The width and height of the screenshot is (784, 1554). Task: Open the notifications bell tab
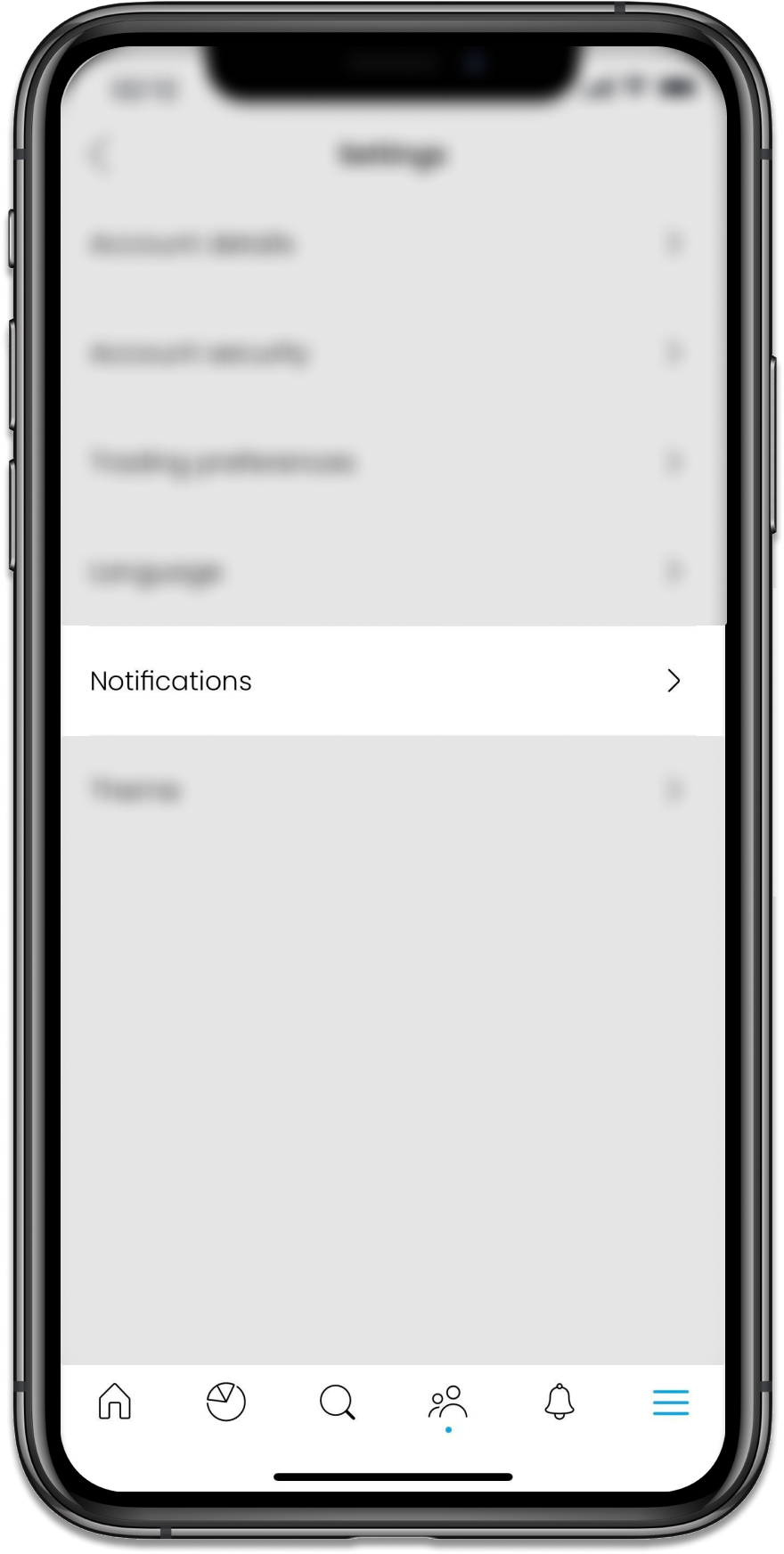tap(559, 1402)
